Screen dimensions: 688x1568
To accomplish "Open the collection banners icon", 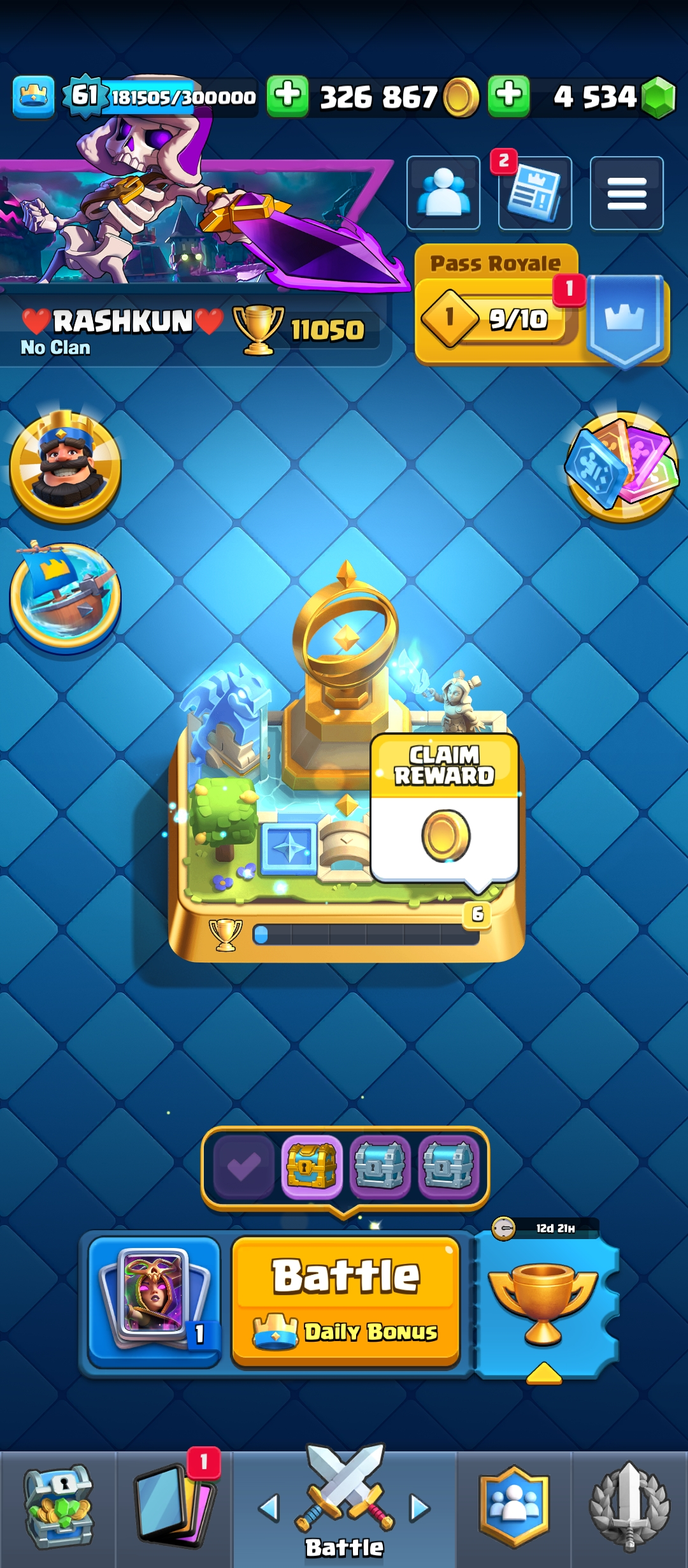I will point(622,467).
